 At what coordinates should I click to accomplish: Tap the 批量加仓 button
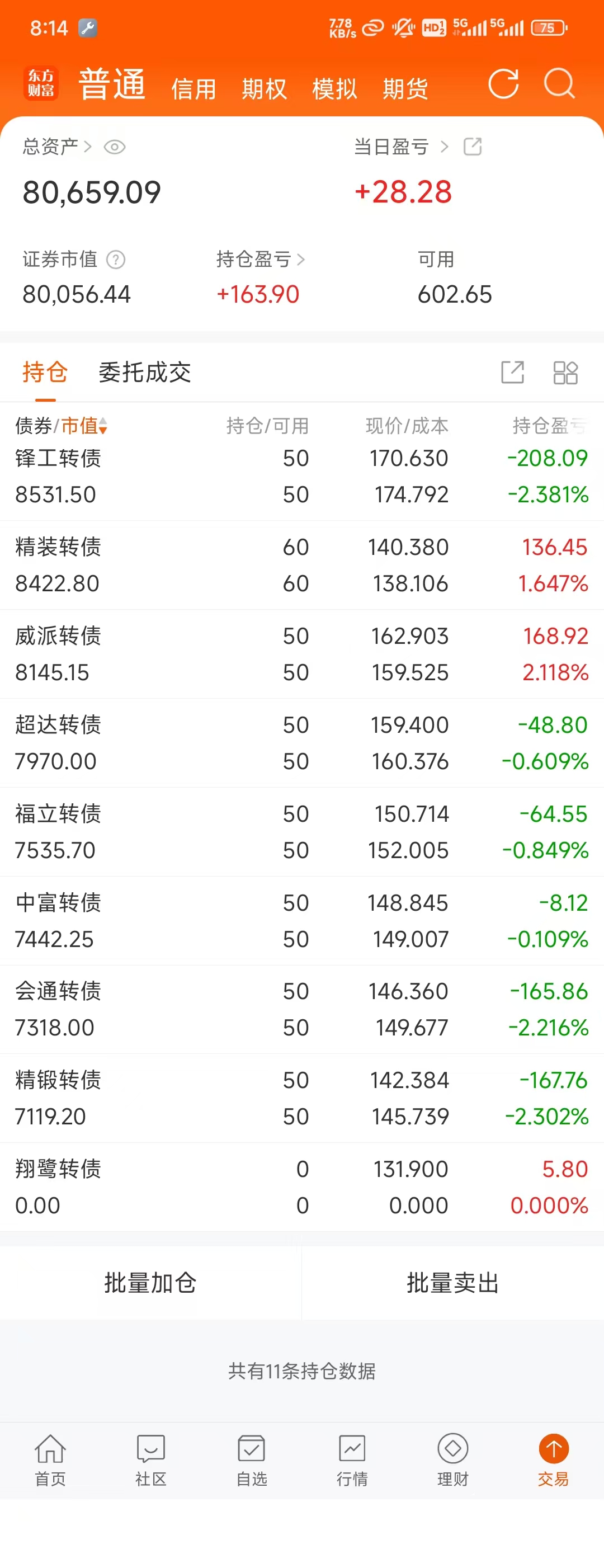coord(150,1283)
